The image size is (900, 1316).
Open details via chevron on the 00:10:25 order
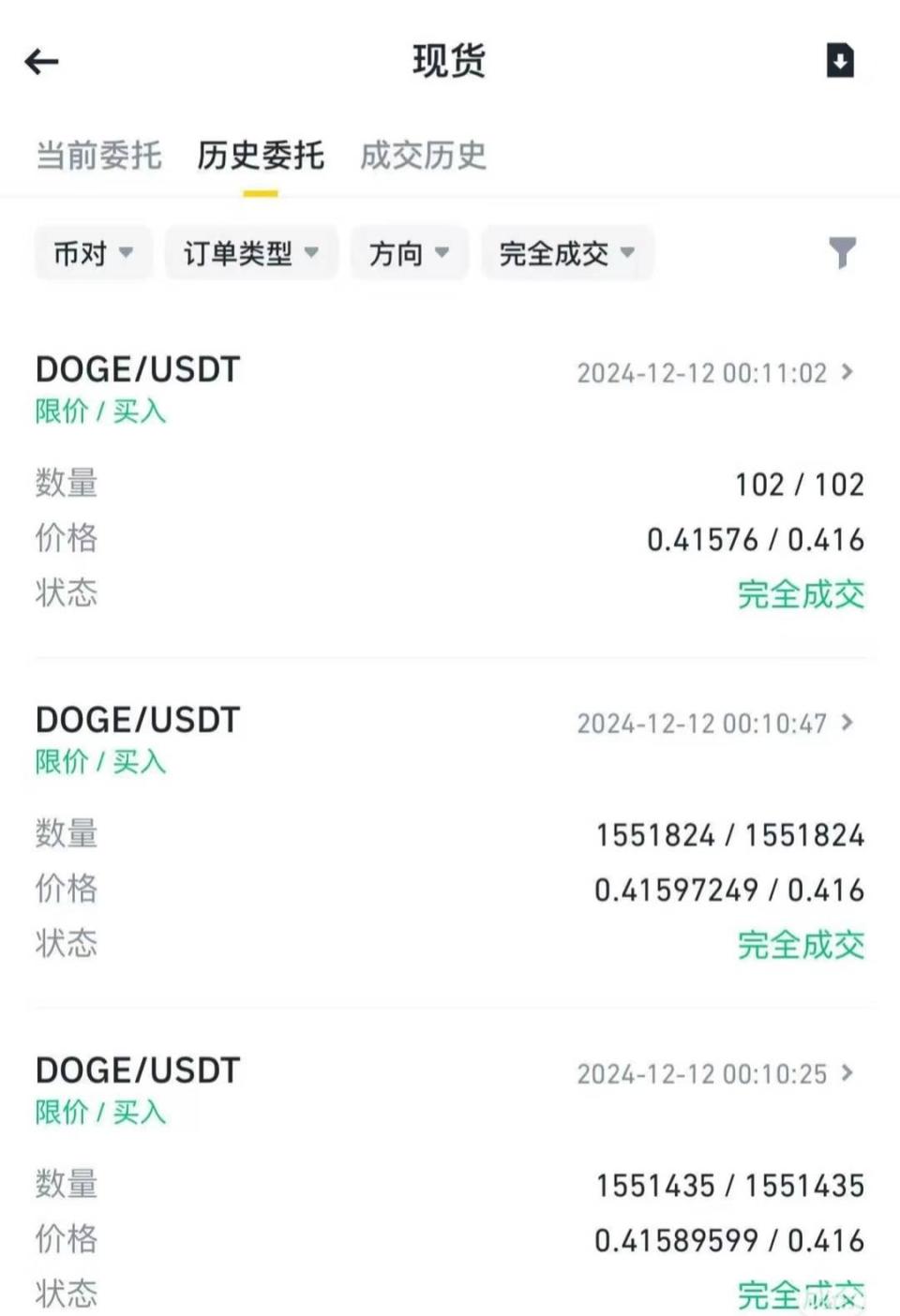coord(848,1073)
